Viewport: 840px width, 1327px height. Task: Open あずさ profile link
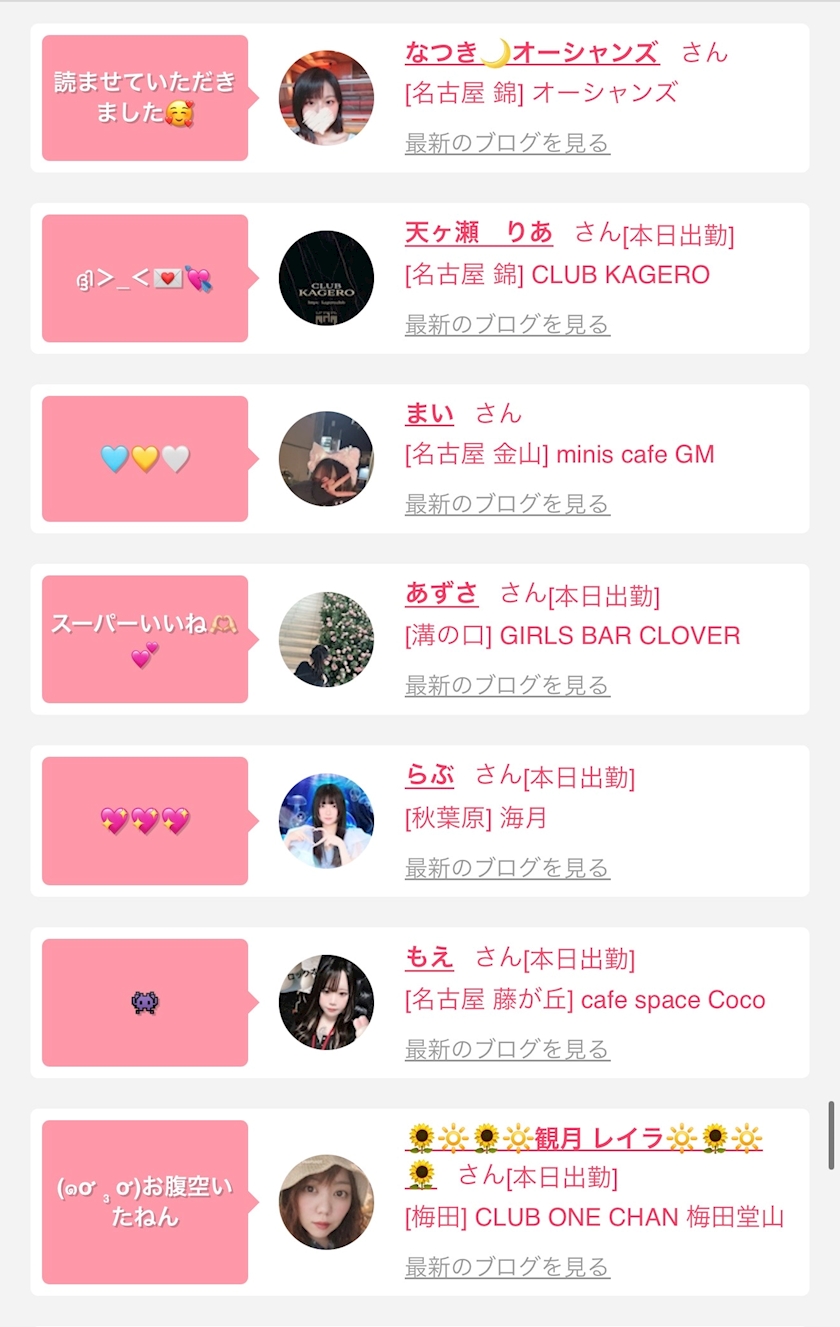(442, 593)
